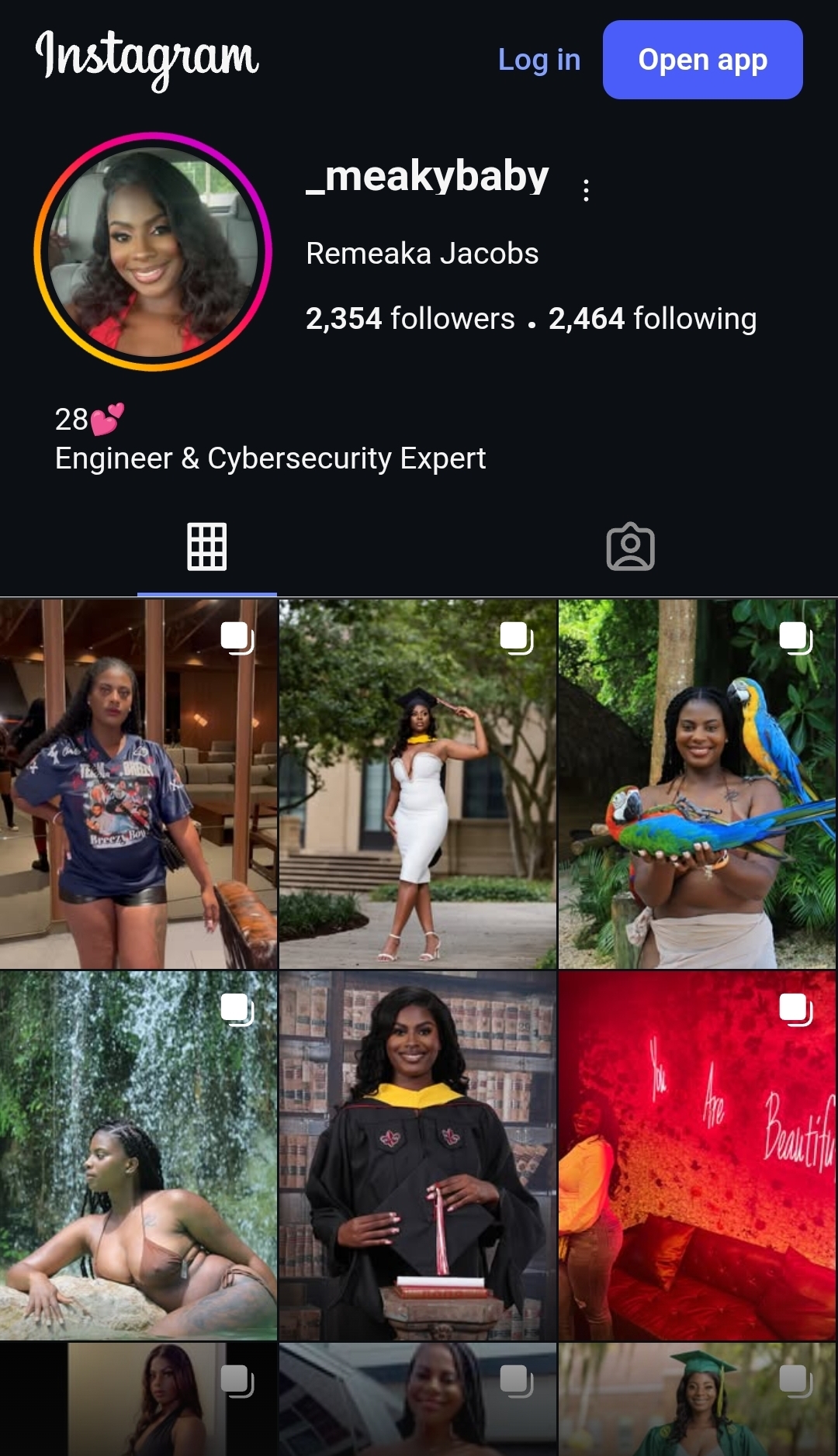Open the green graduation cap post

click(x=697, y=1400)
